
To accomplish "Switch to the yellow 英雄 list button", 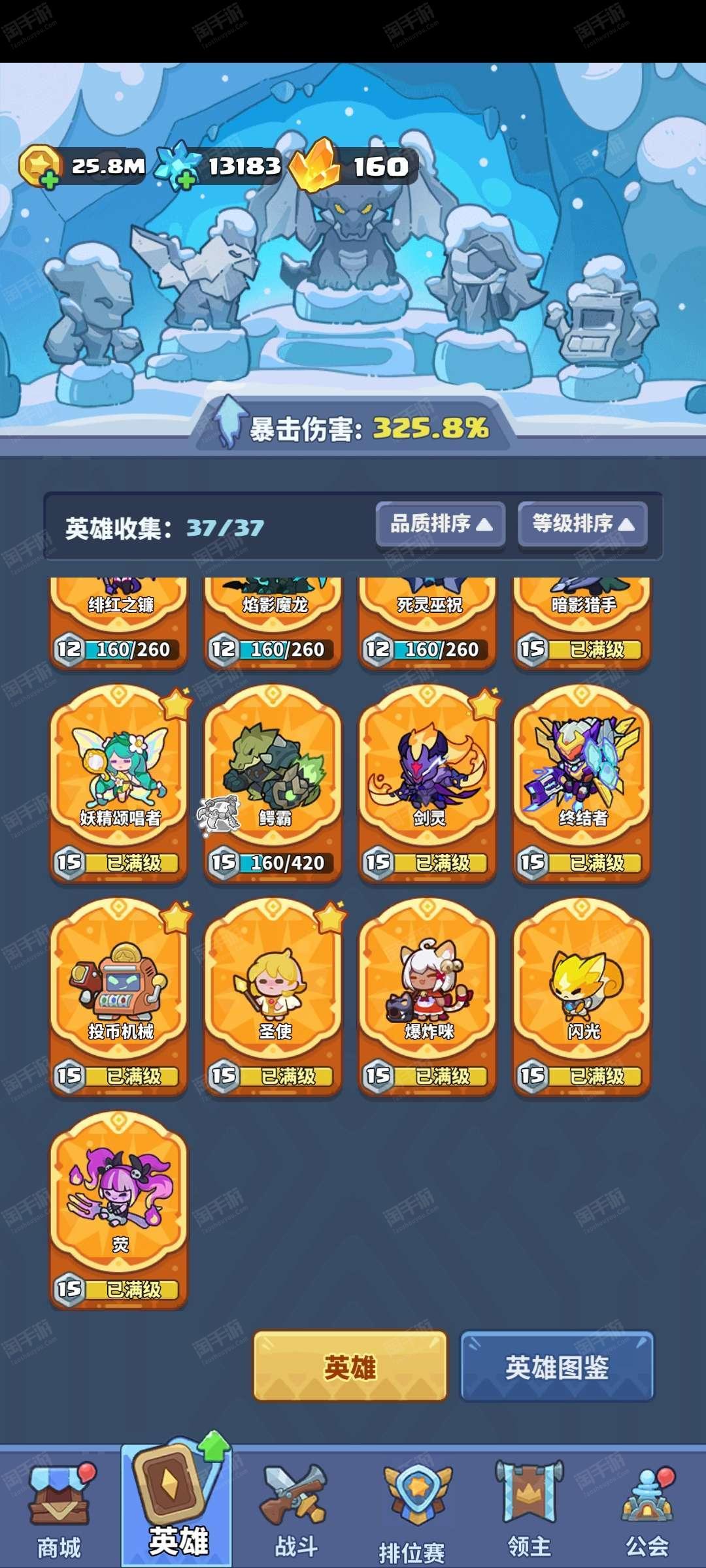I will coord(350,1367).
